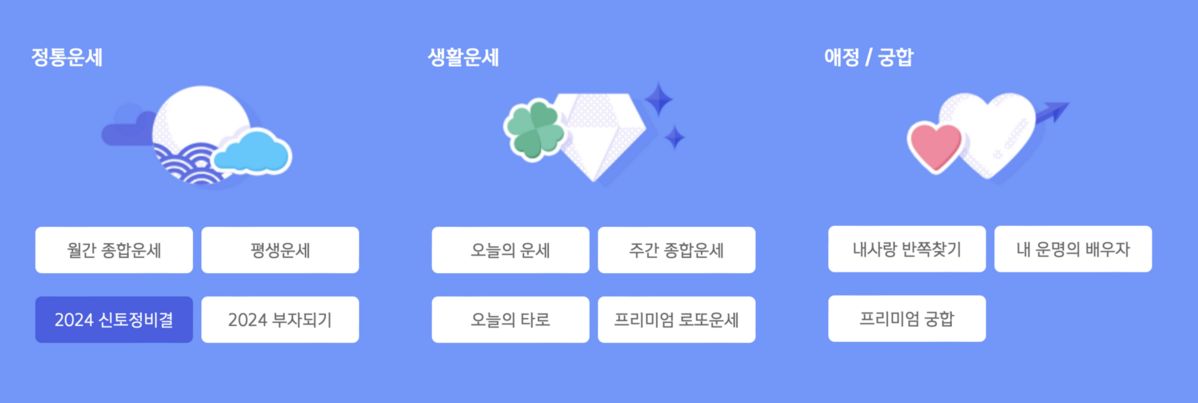Choose 프리미엄 궁합
Image resolution: width=1198 pixels, height=403 pixels.
coord(907,319)
